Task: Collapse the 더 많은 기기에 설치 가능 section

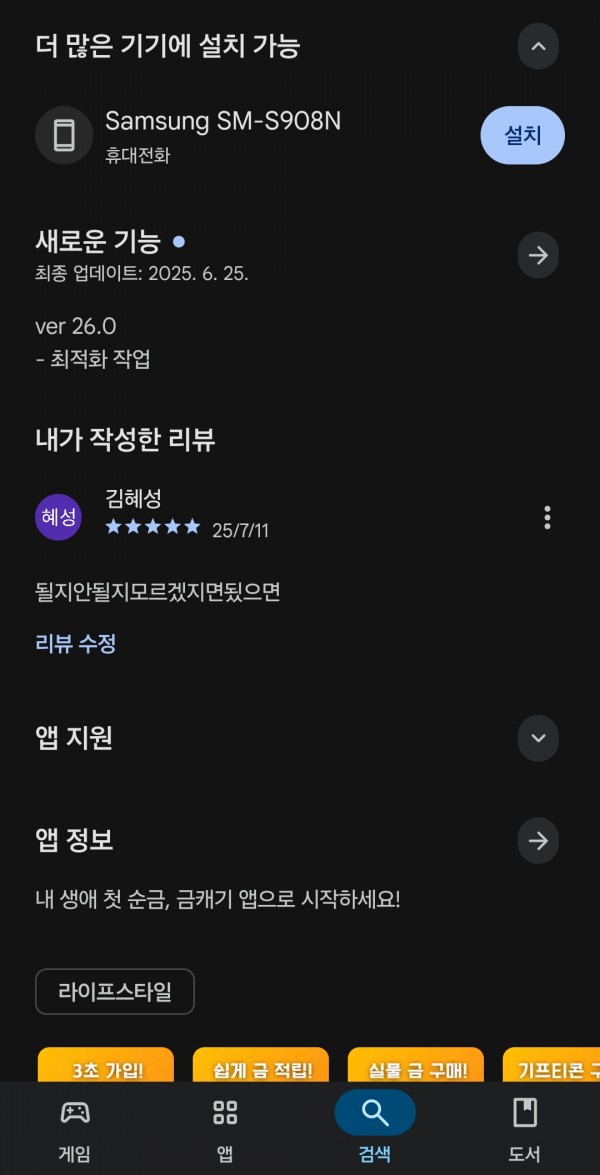Action: 538,46
